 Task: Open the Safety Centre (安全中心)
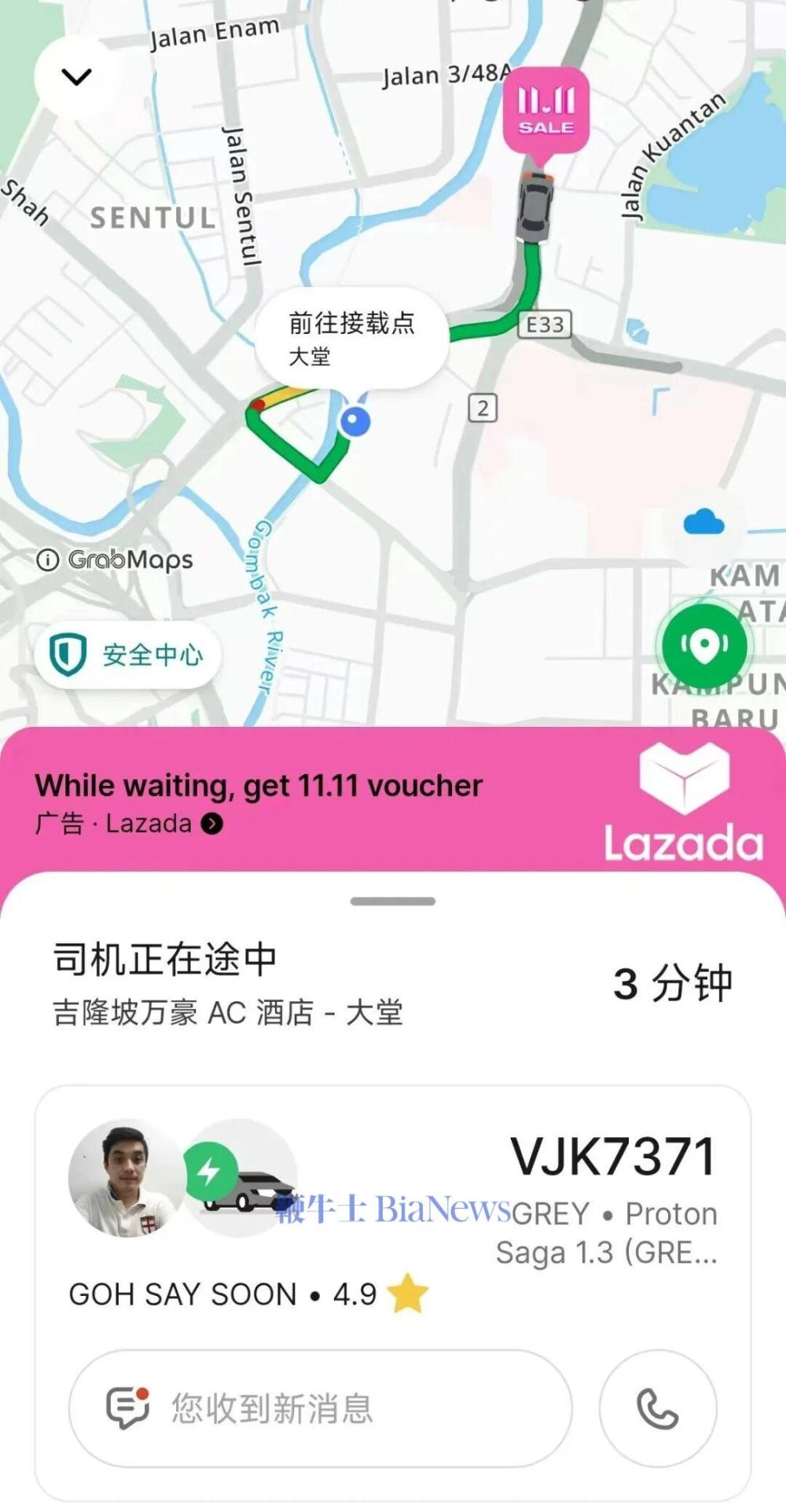(x=128, y=655)
